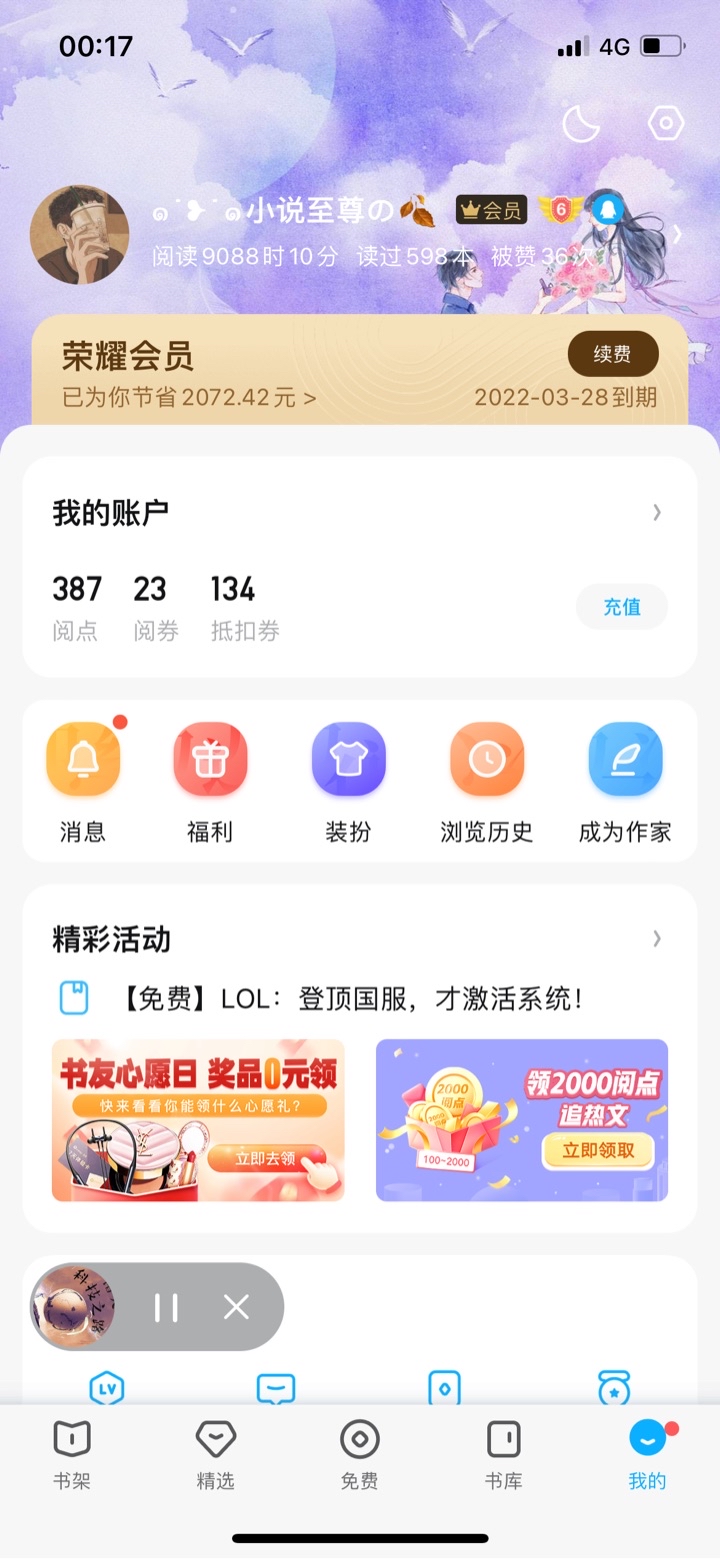This screenshot has width=720, height=1559.
Task: Expand the 我的账户 section
Action: [x=656, y=512]
